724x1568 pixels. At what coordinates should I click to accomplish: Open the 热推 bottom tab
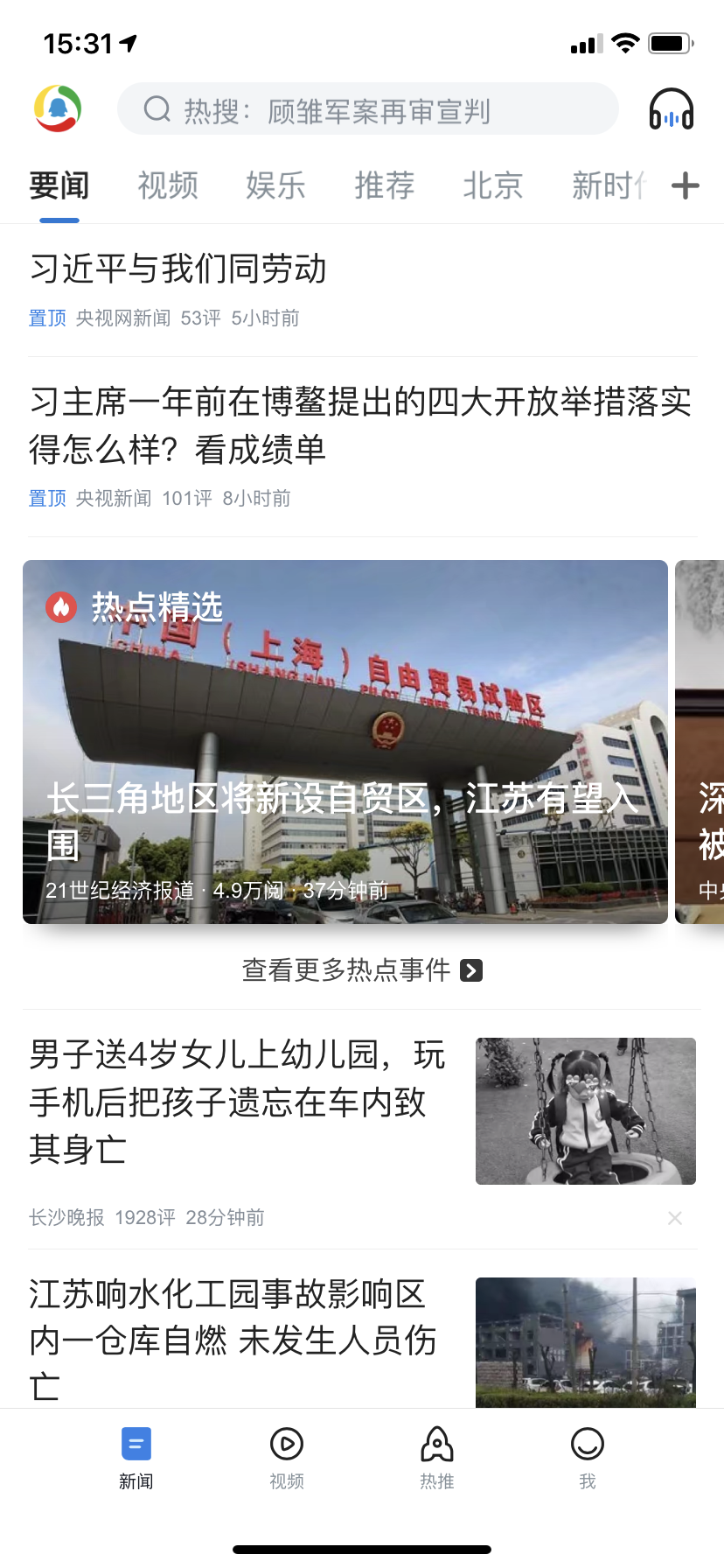pos(436,1458)
